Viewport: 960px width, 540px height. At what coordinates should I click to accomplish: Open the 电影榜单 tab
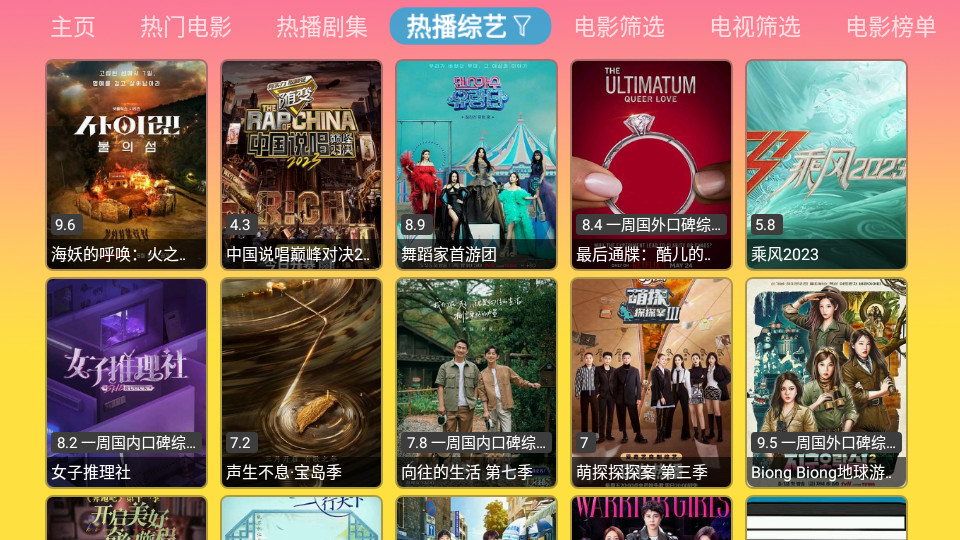[891, 27]
